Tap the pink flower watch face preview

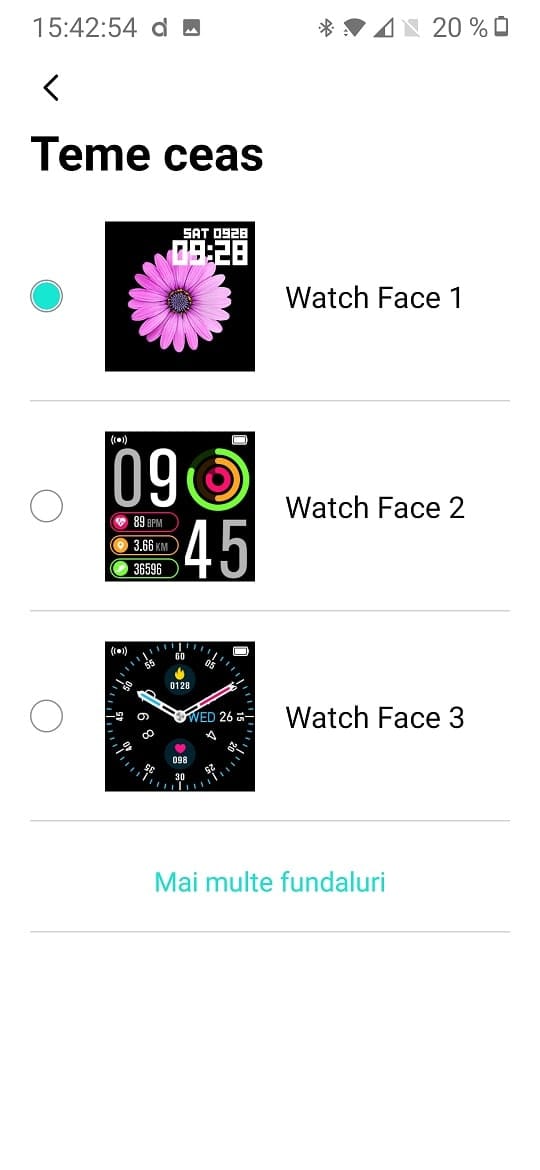[x=180, y=296]
